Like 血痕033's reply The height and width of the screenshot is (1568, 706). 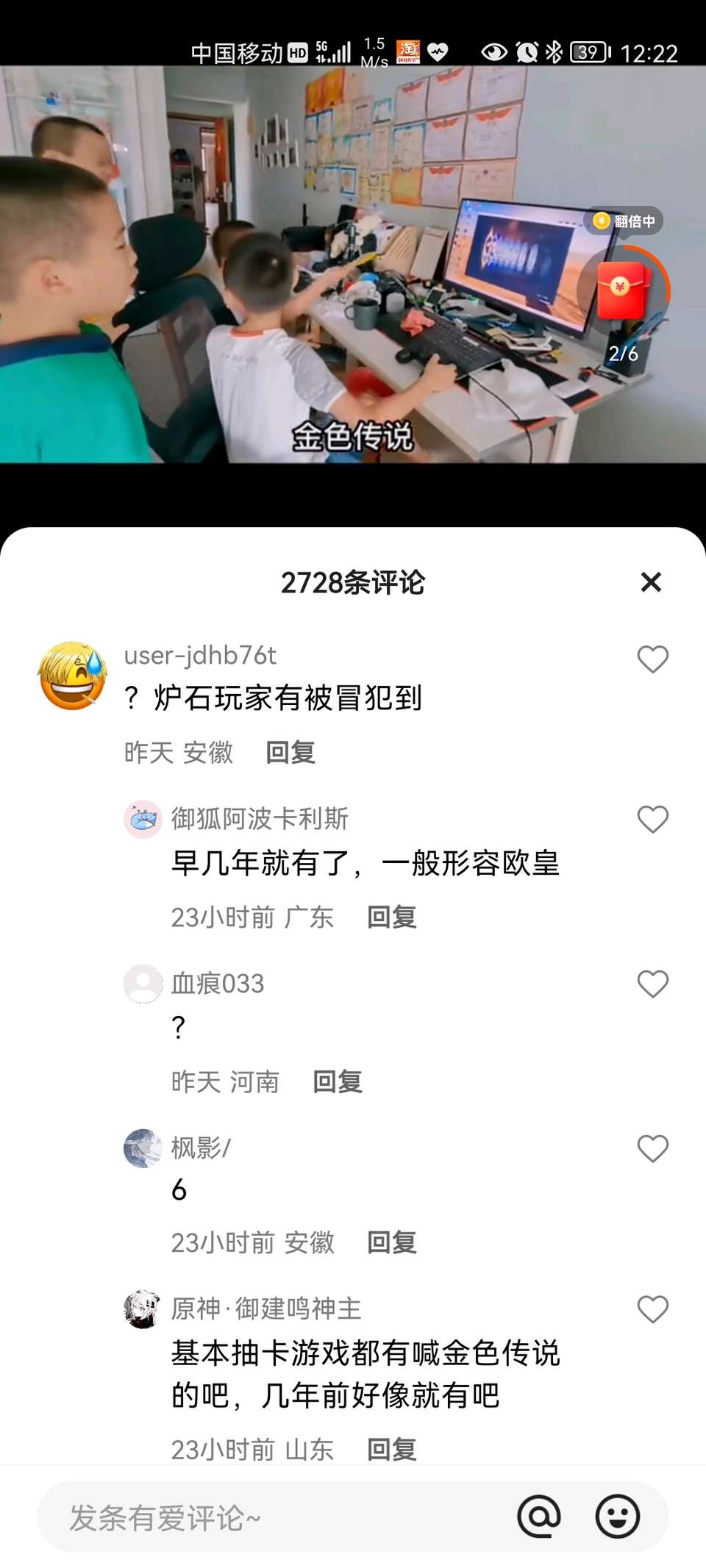tap(652, 984)
